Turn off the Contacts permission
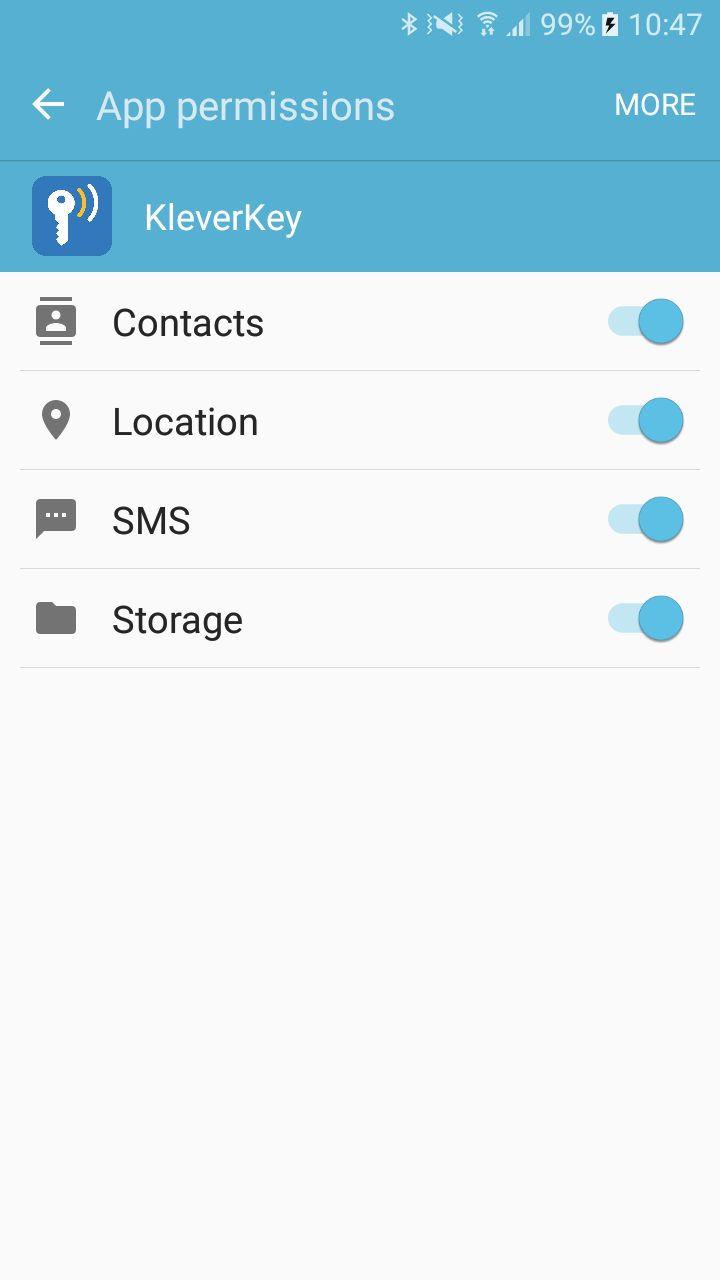720x1280 pixels. click(646, 322)
